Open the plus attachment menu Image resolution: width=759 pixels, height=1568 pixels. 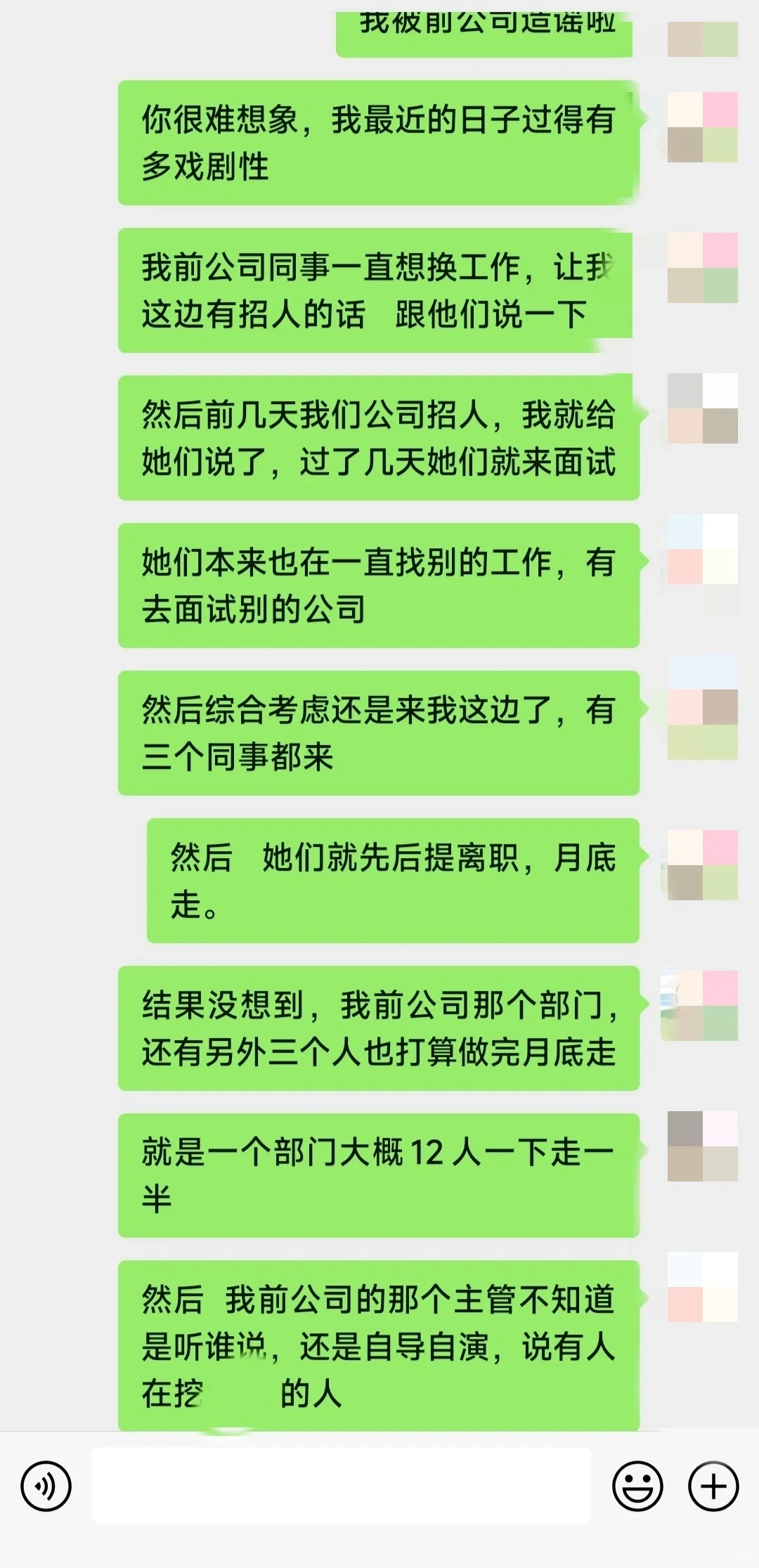[x=713, y=1486]
